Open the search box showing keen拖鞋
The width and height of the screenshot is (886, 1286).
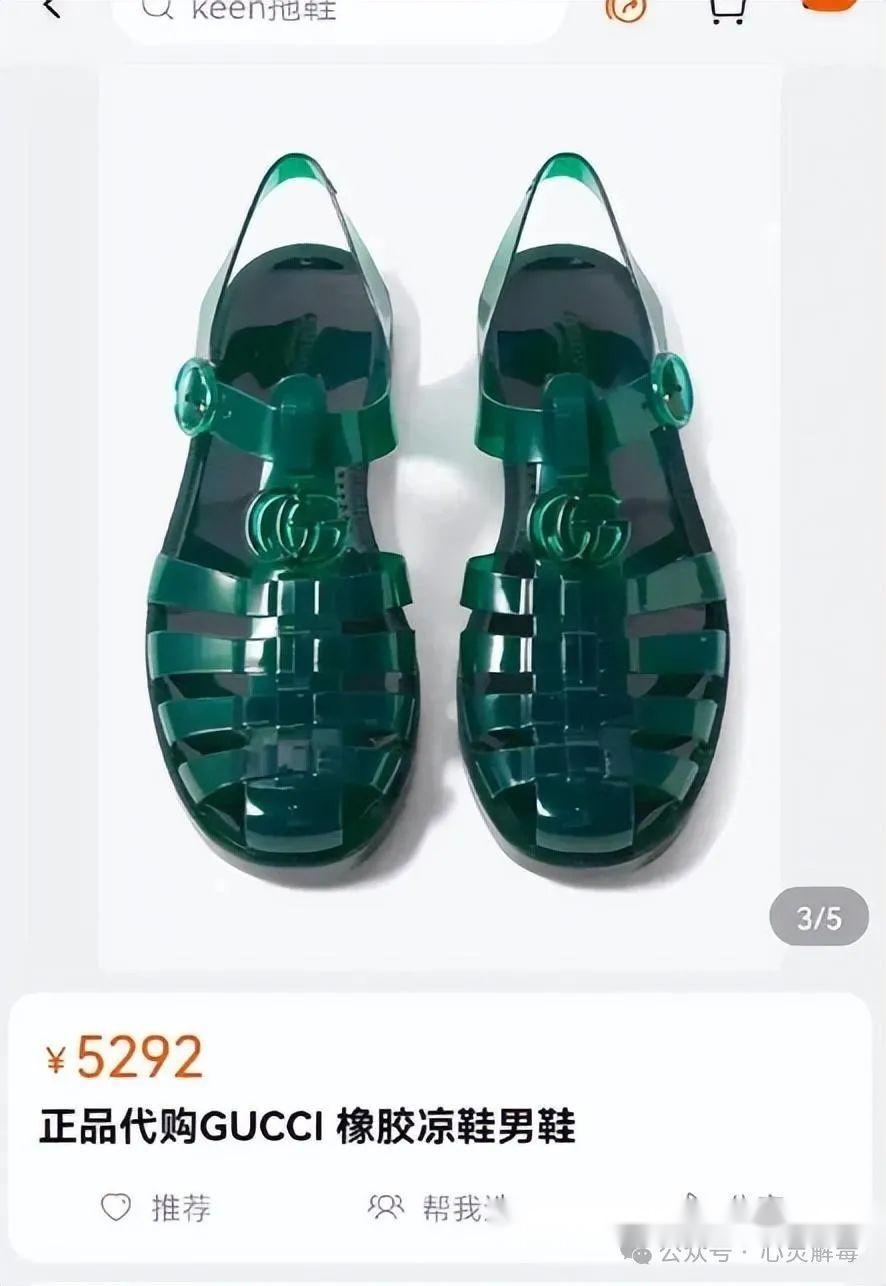tap(340, 12)
